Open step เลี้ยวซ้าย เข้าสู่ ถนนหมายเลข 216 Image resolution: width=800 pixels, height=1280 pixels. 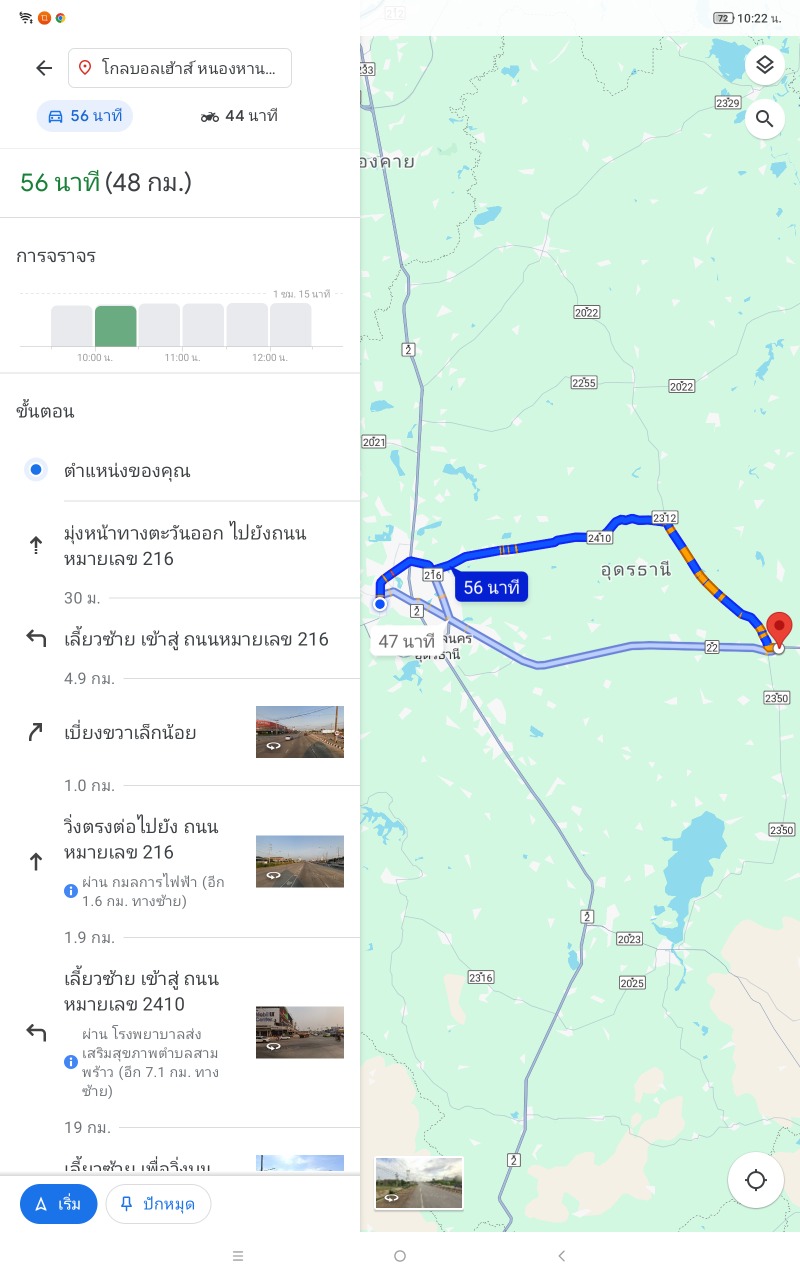click(180, 639)
